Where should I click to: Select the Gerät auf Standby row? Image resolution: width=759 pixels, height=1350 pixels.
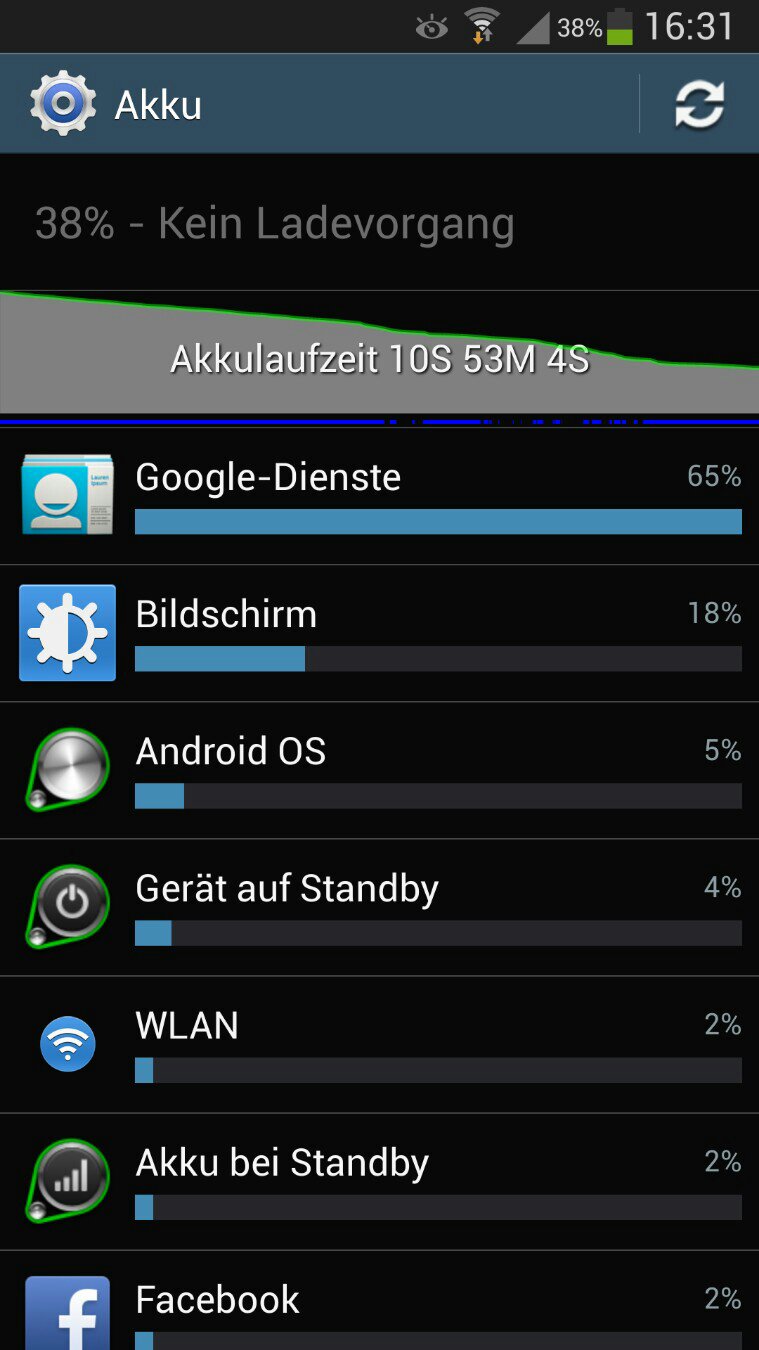click(x=379, y=907)
